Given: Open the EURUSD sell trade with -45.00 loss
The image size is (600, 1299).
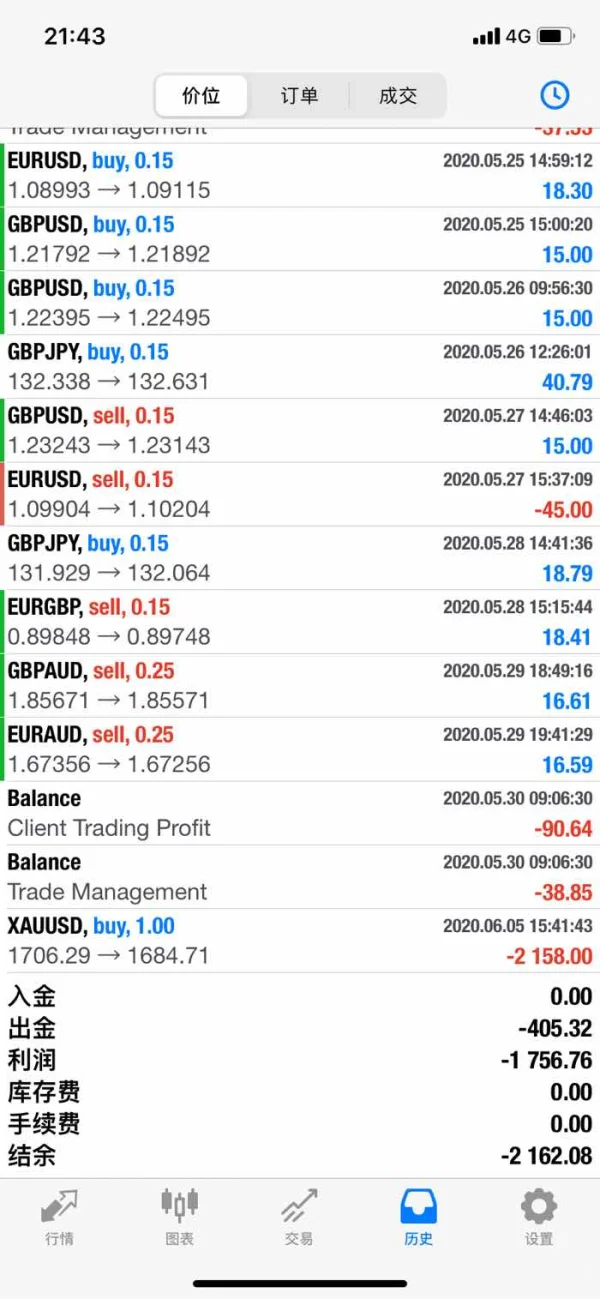Looking at the screenshot, I should [x=300, y=494].
